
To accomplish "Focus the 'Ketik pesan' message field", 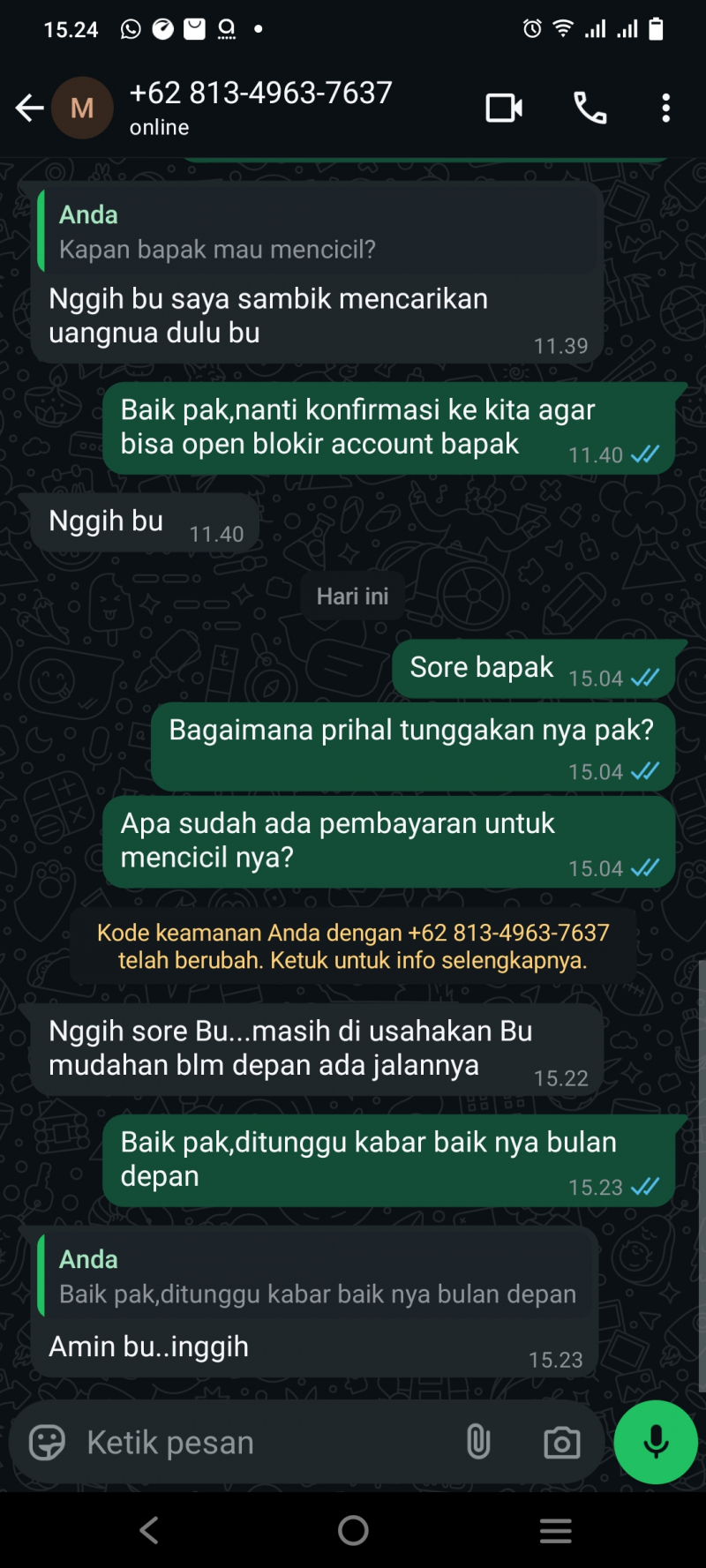I will (x=265, y=1443).
